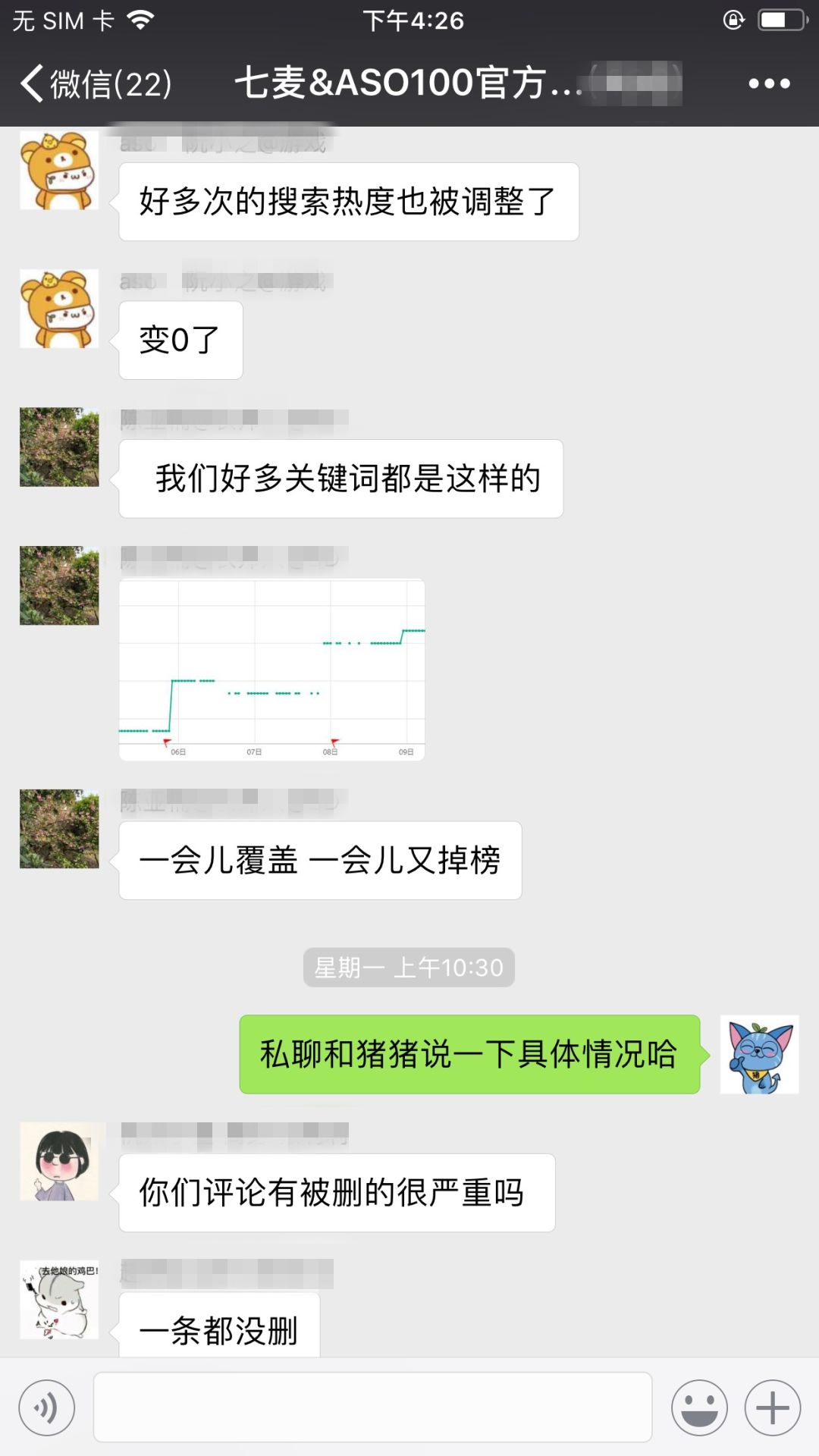
Task: Go back to the WeChat chat list
Action: pyautogui.click(x=95, y=83)
